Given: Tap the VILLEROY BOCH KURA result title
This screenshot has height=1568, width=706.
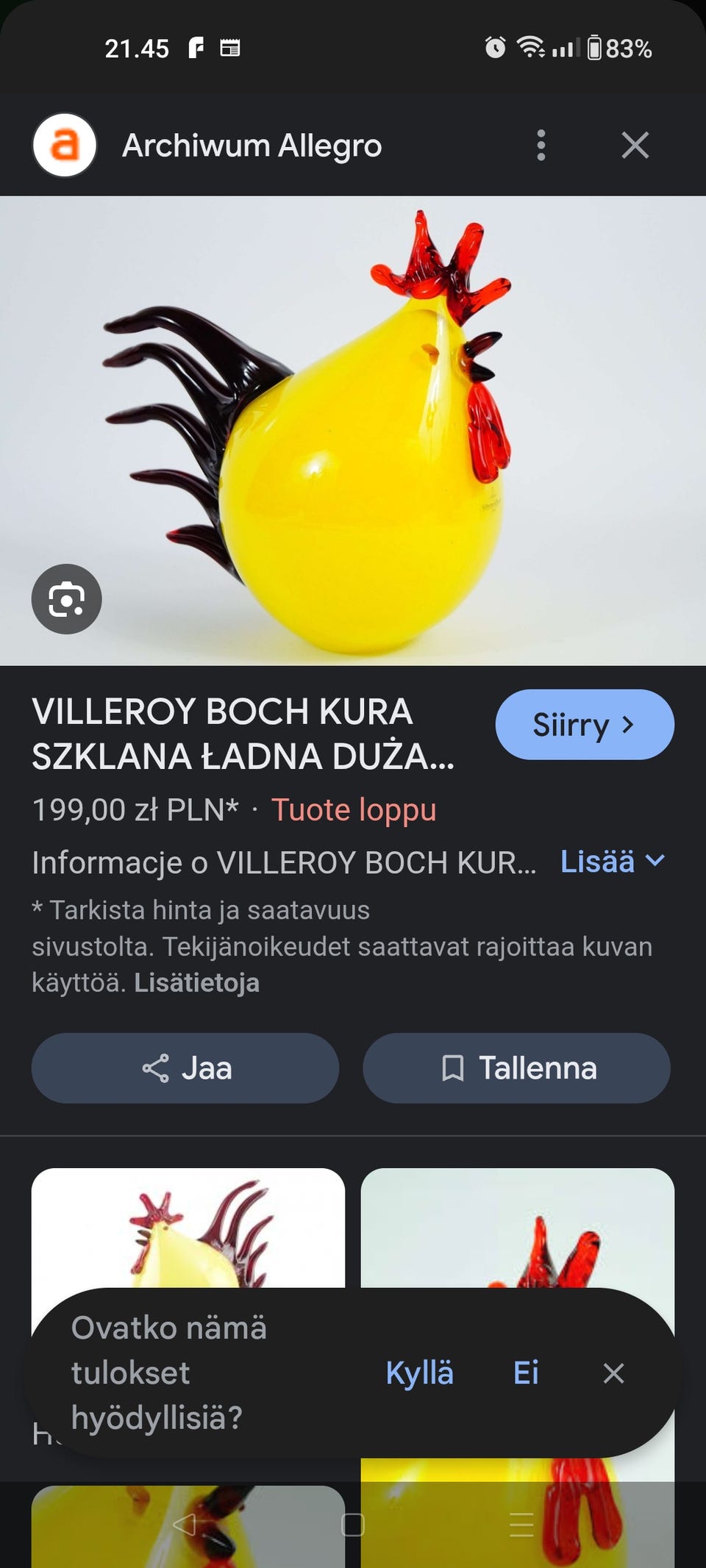Looking at the screenshot, I should [x=243, y=731].
